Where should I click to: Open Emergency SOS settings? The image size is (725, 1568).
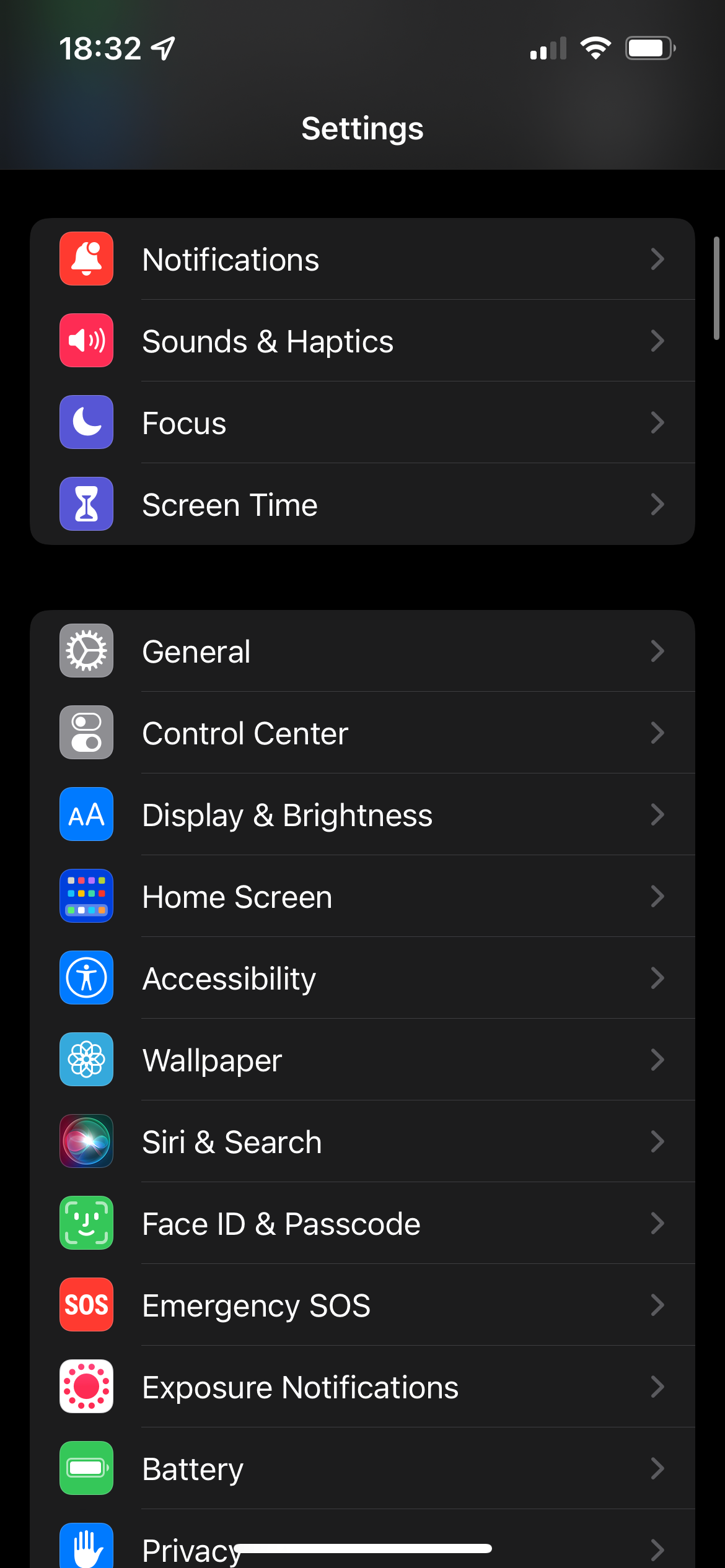point(362,1305)
